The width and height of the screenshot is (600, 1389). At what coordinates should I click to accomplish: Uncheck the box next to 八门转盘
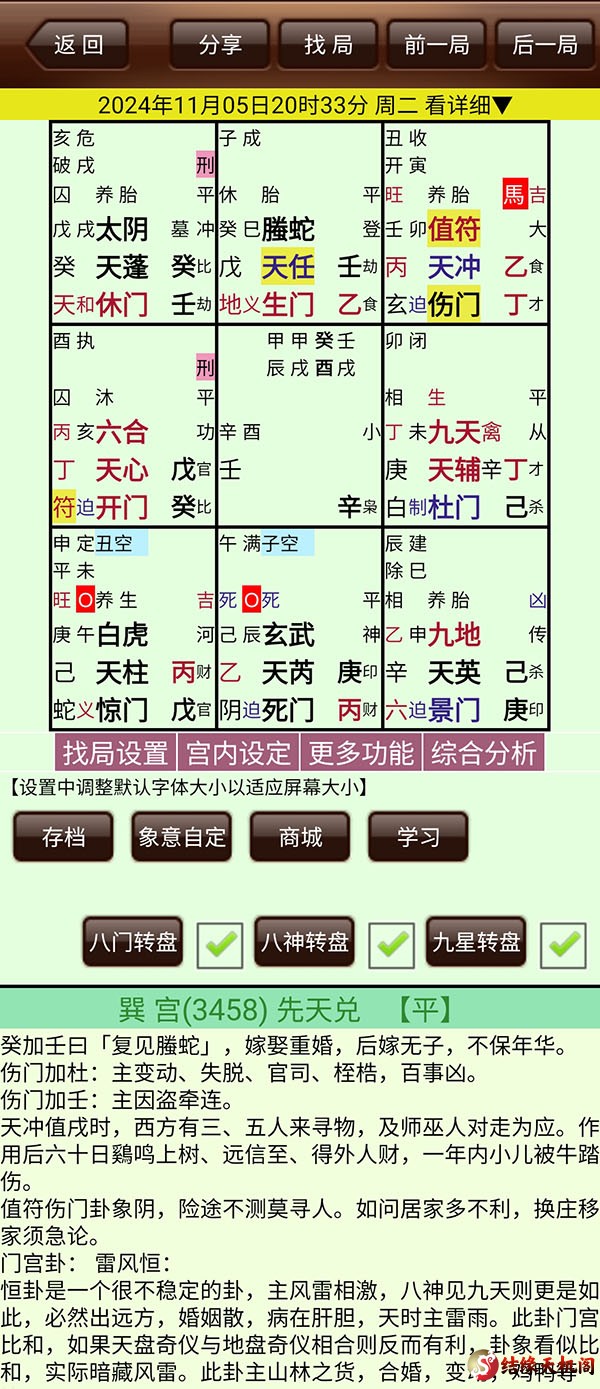point(220,945)
